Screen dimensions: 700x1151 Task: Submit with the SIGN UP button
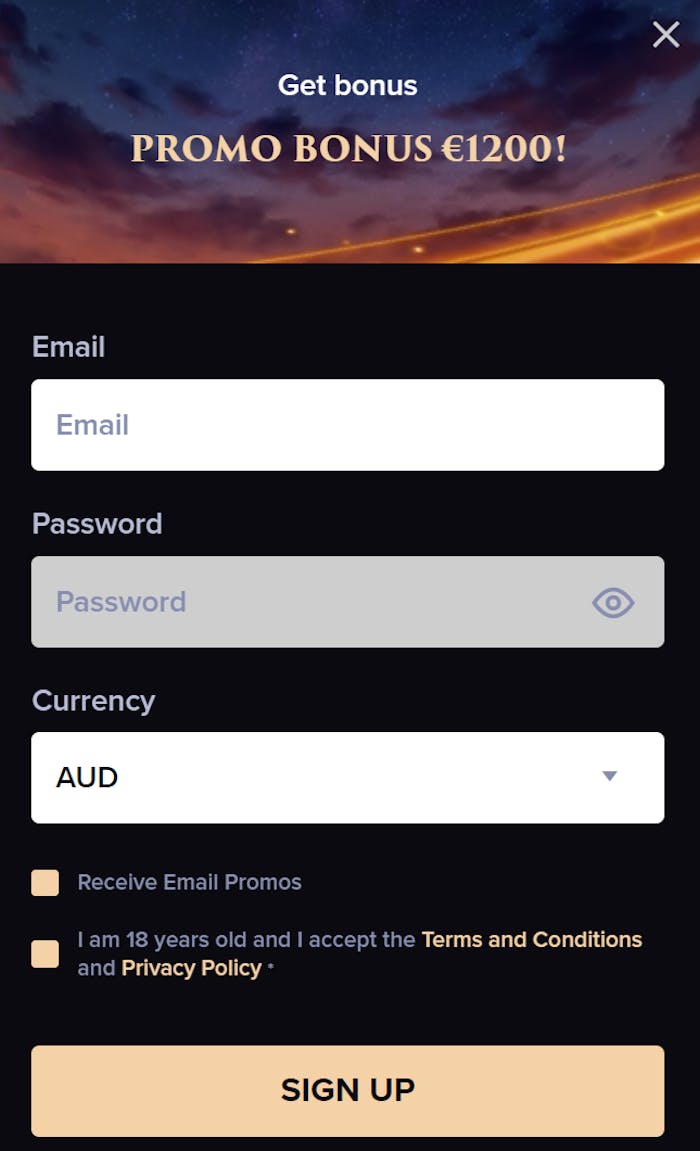click(347, 1090)
